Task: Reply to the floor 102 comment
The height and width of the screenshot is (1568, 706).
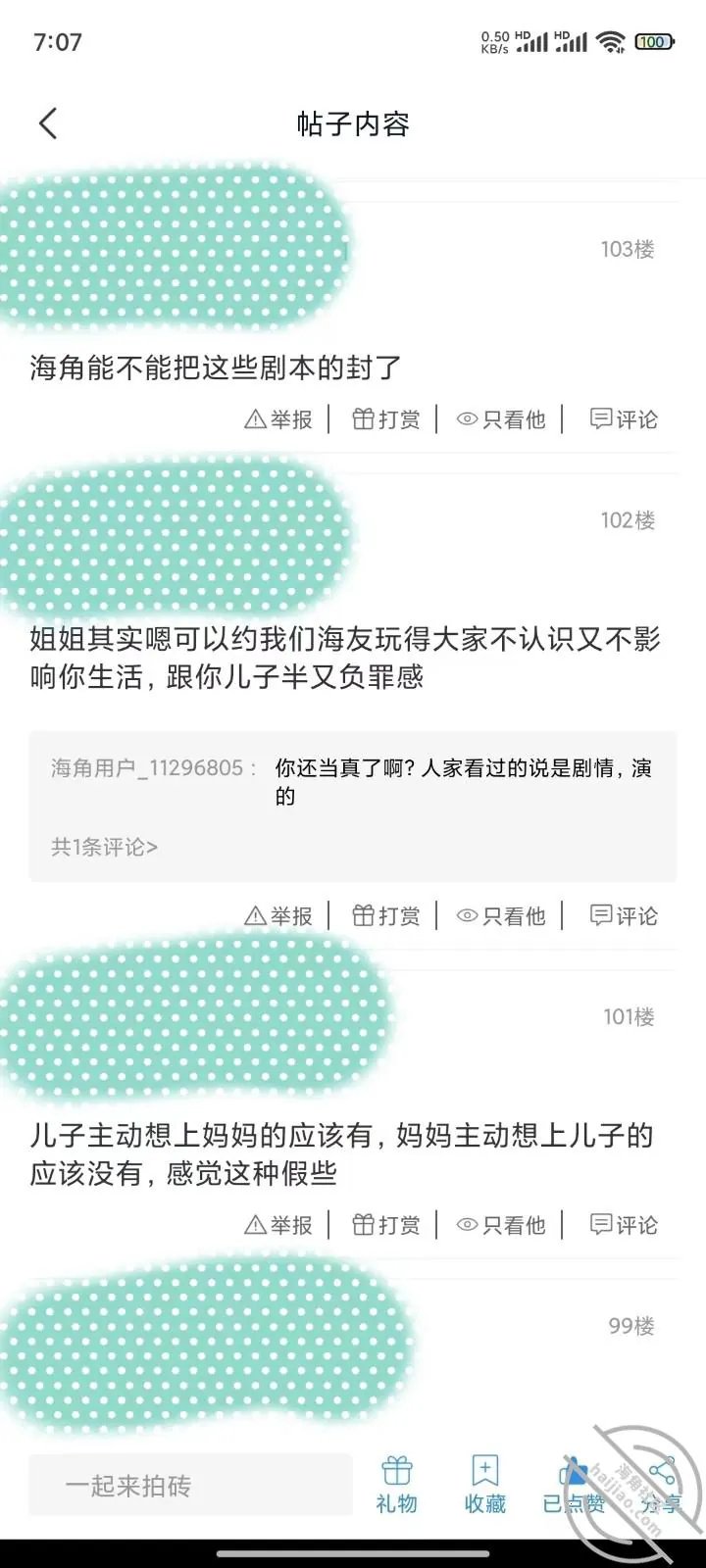Action: point(624,916)
